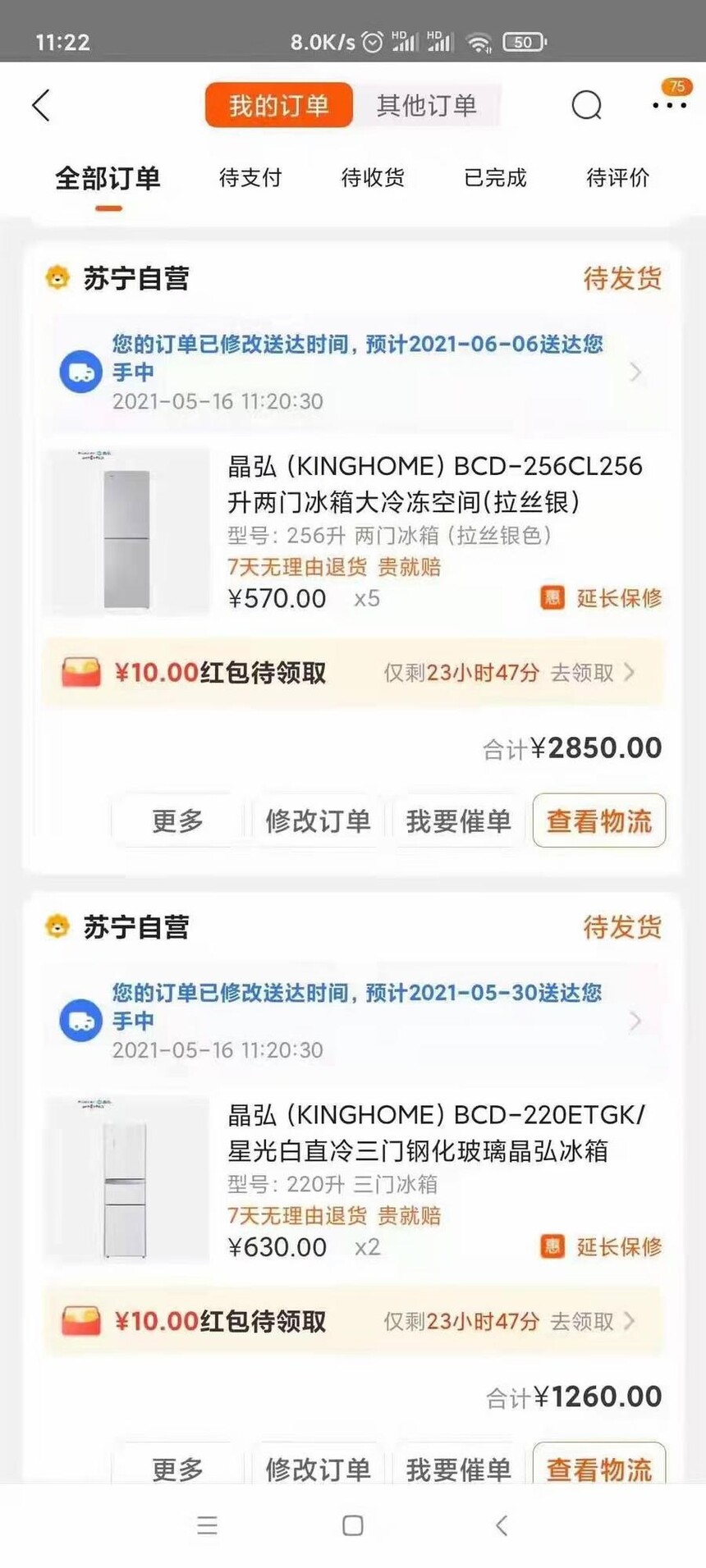706x1568 pixels.
Task: Tap the system home button
Action: 353,1525
